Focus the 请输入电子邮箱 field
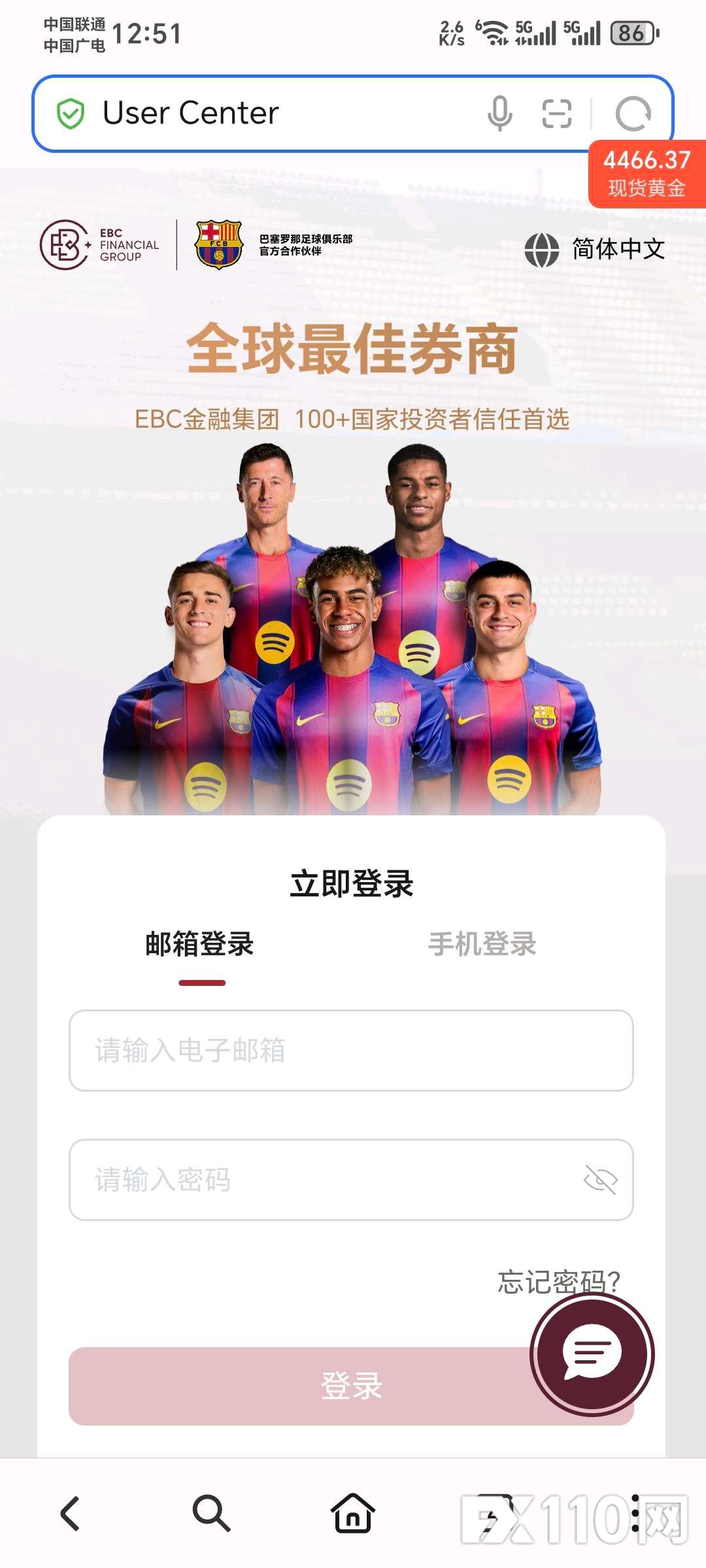This screenshot has height=1568, width=706. tap(351, 1051)
